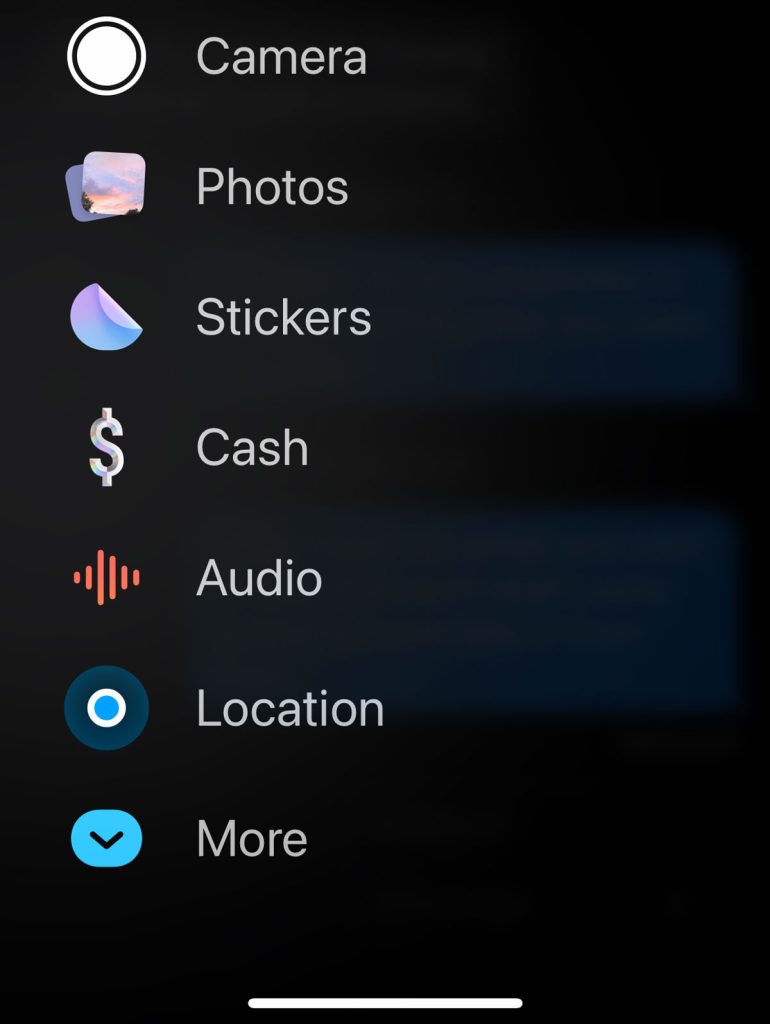This screenshot has width=770, height=1024.
Task: Select Photos from the menu
Action: [271, 187]
